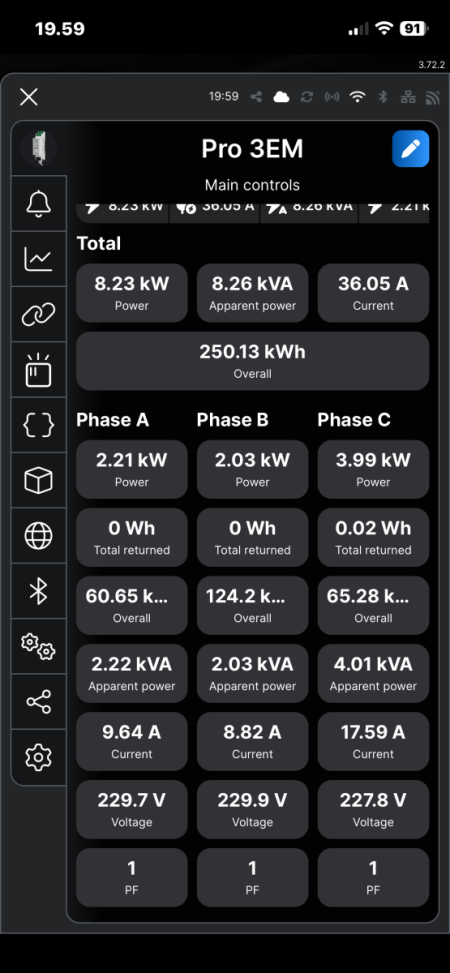Open the flashing device icon section
The height and width of the screenshot is (973, 450).
point(38,370)
